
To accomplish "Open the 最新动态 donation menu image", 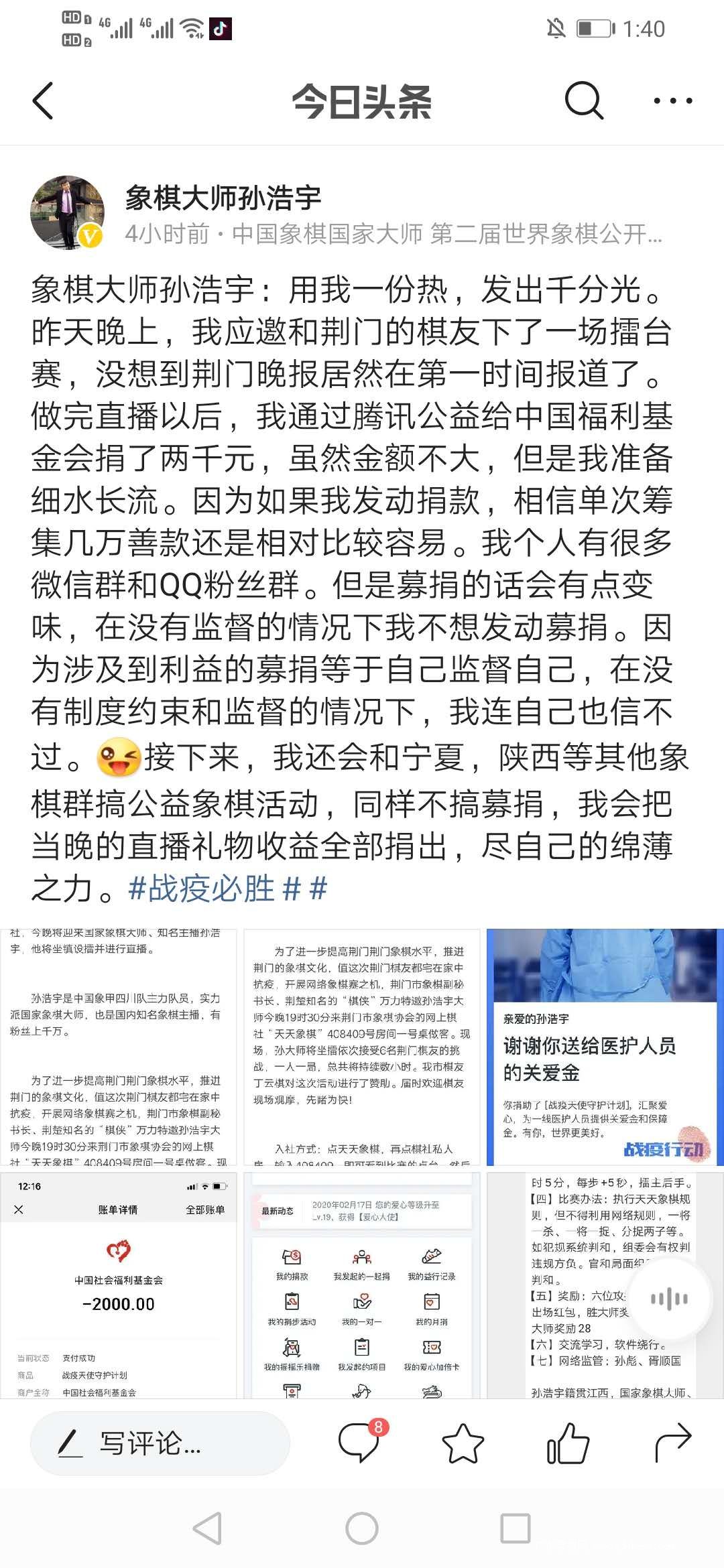I will pyautogui.click(x=362, y=1285).
